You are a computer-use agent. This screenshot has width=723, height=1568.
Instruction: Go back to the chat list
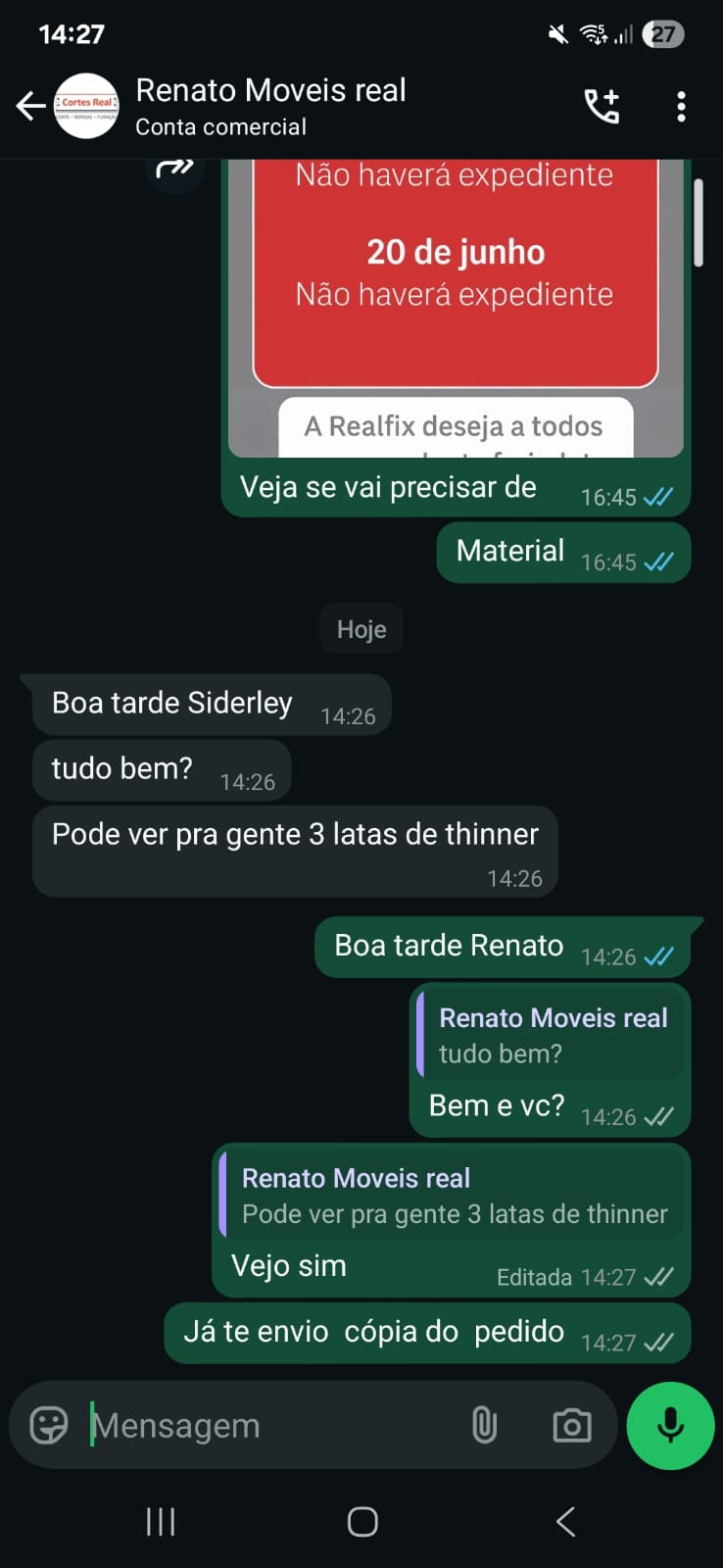30,106
